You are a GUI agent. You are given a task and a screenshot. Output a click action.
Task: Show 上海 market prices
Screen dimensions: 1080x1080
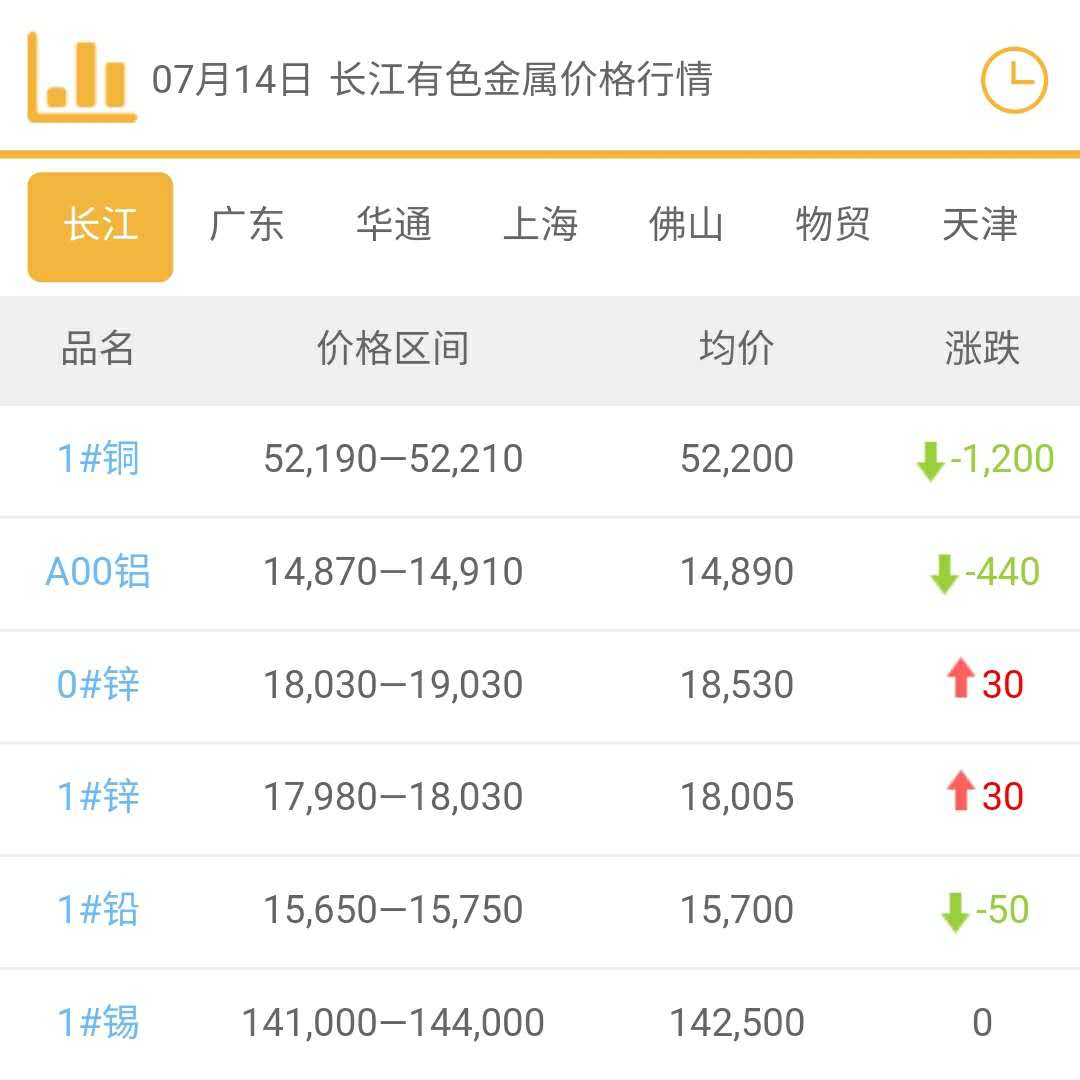(540, 225)
